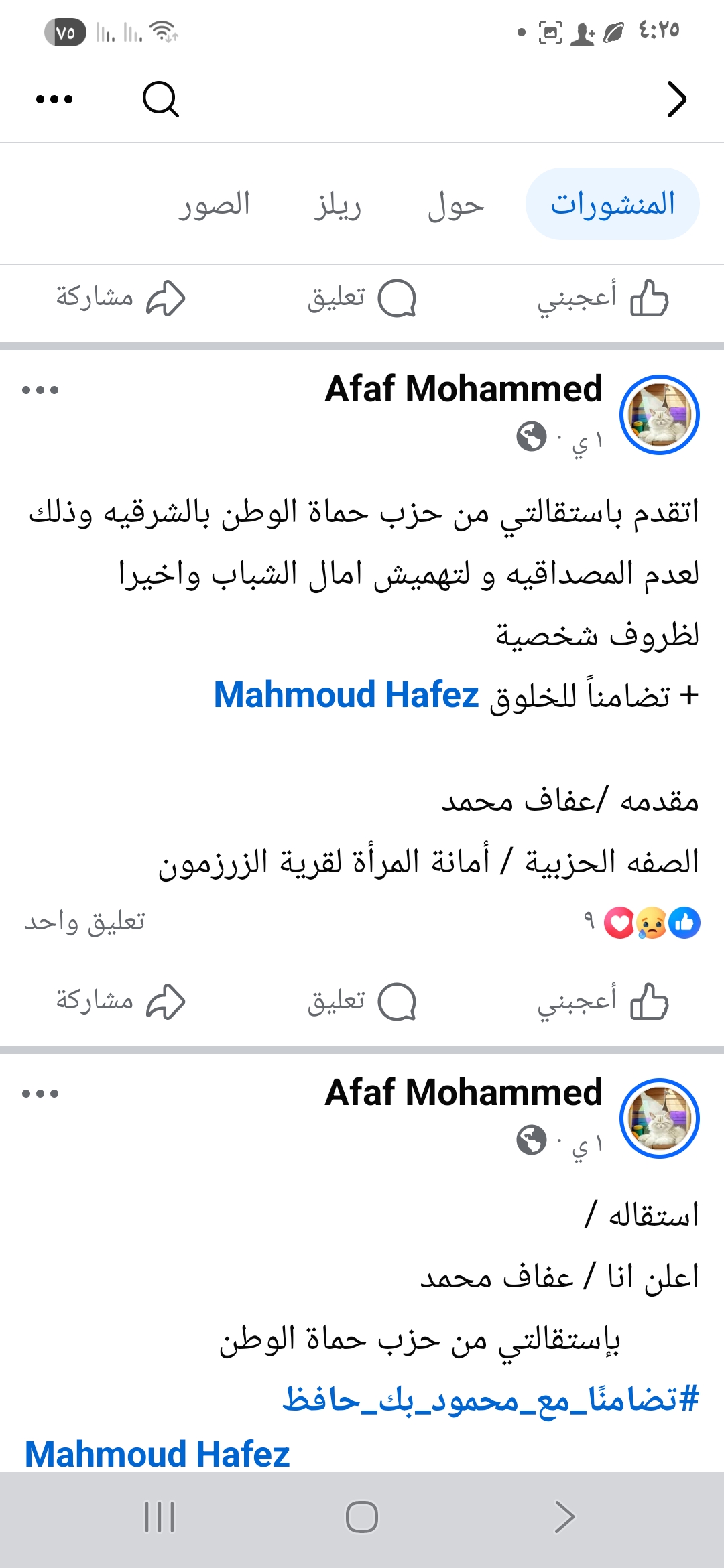
Task: Open the hashtag #تضامنًا_مع_محمود_بك_حافظ
Action: point(490,1399)
